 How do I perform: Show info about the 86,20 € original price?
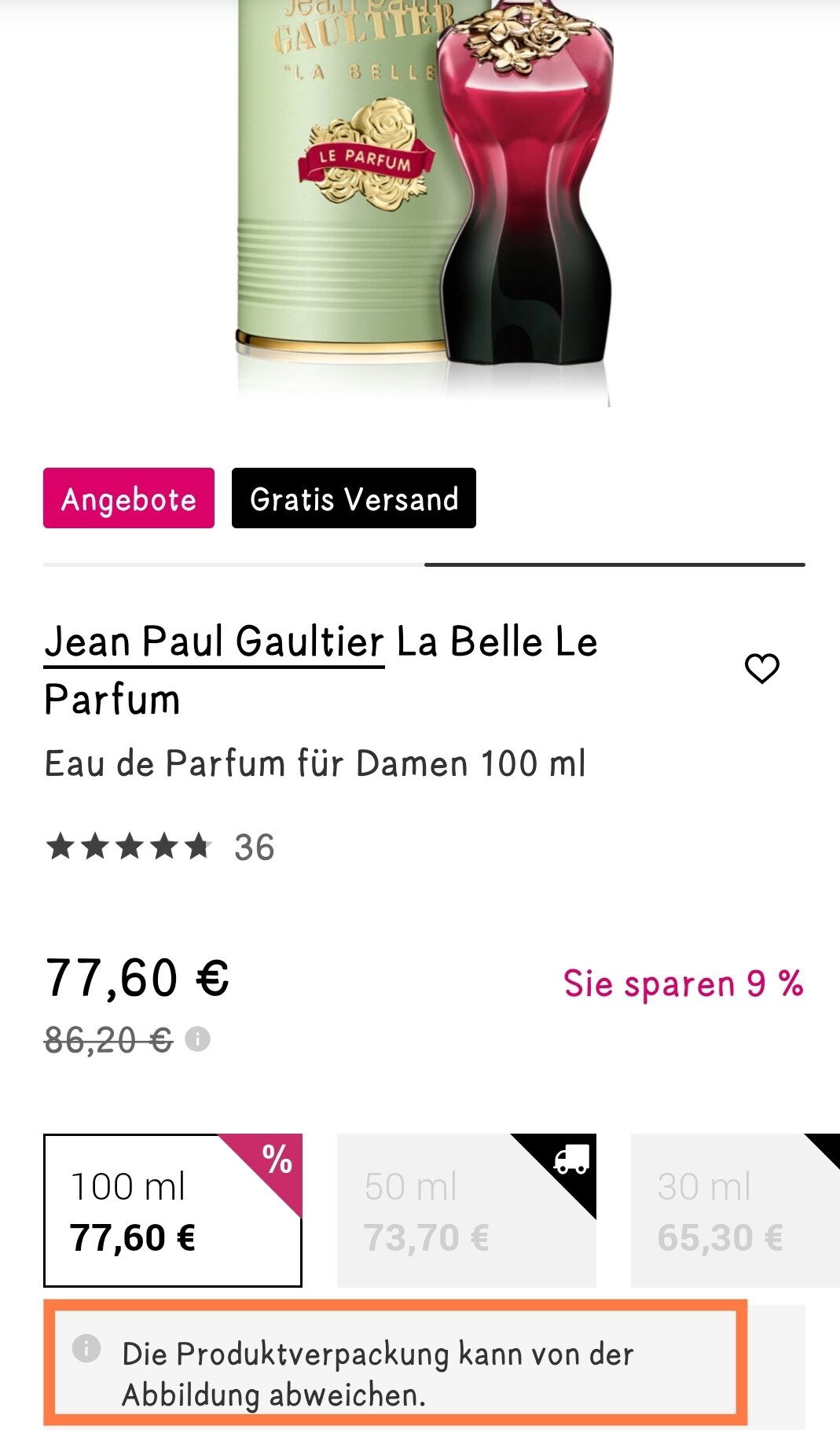(198, 1040)
